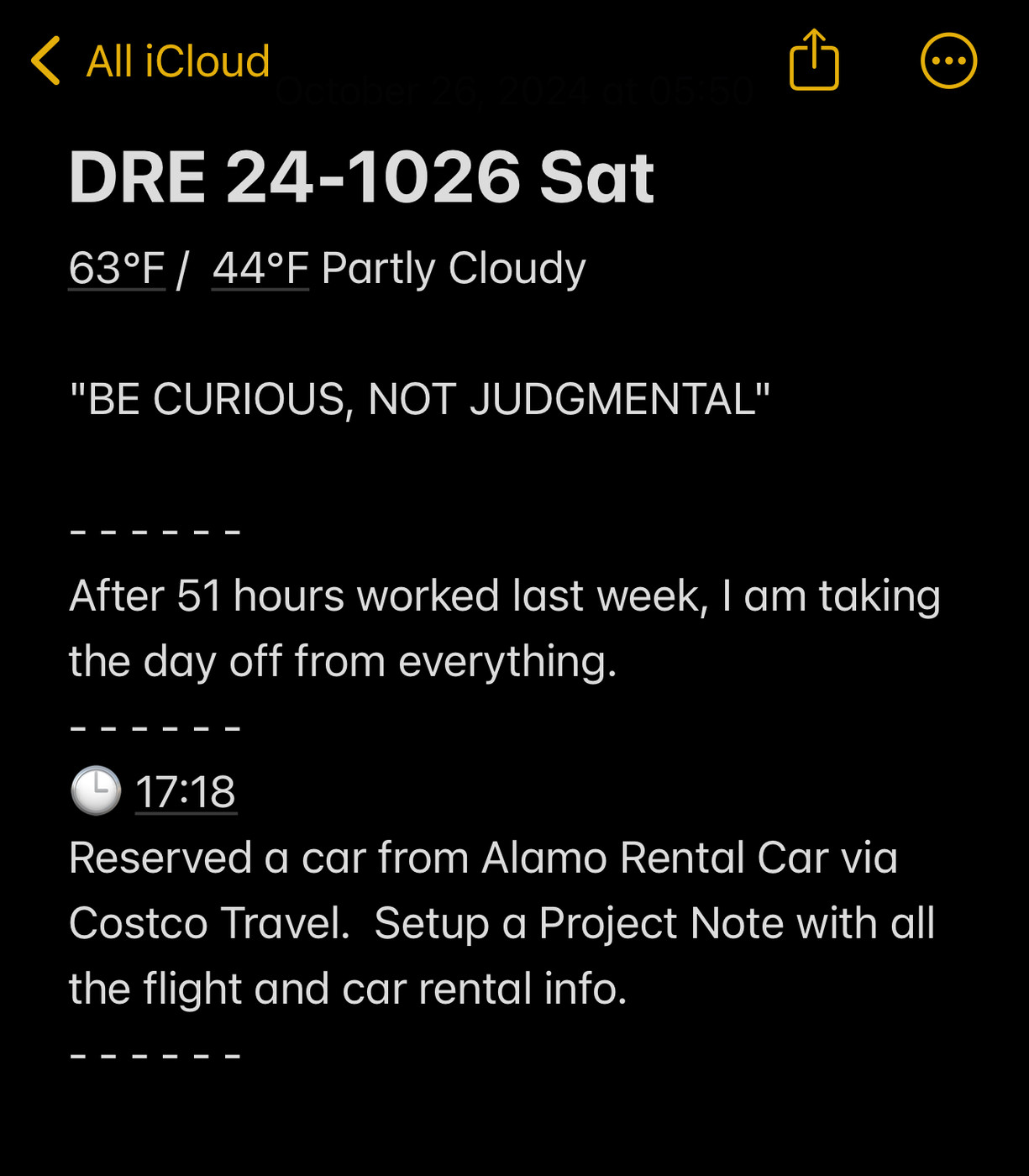Image resolution: width=1029 pixels, height=1176 pixels.
Task: Open the more options menu
Action: (x=948, y=61)
